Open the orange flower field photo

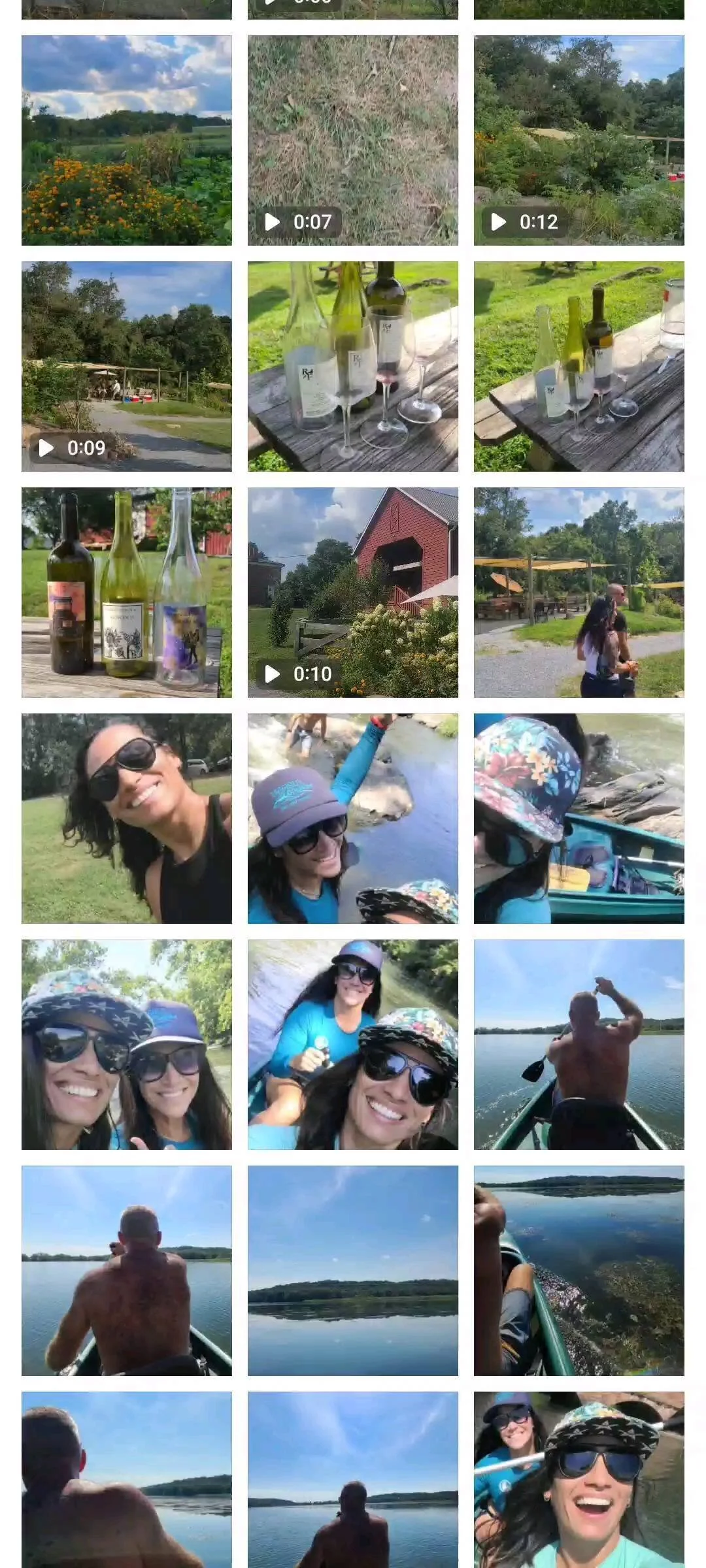click(x=126, y=140)
